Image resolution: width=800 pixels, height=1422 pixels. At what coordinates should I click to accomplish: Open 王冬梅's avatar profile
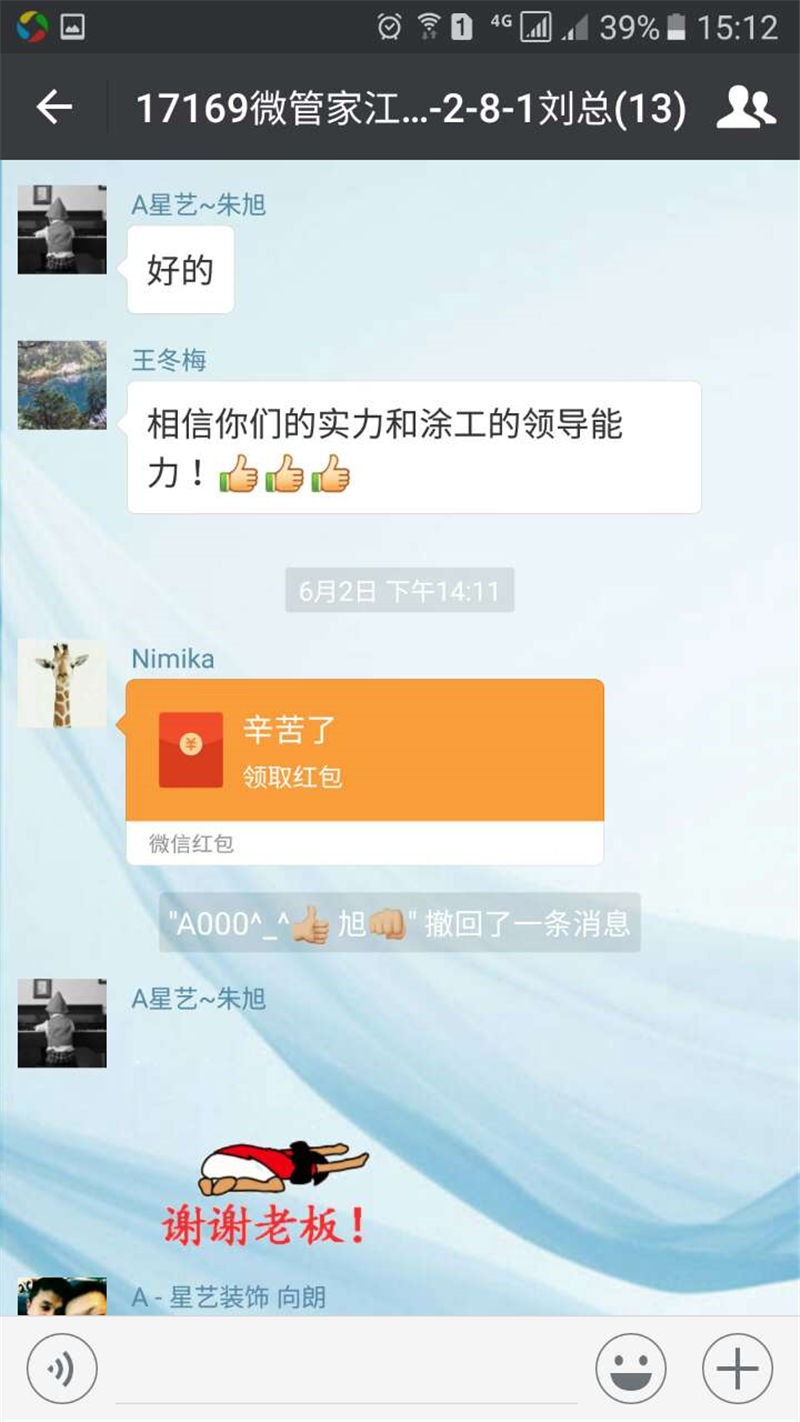pos(62,385)
